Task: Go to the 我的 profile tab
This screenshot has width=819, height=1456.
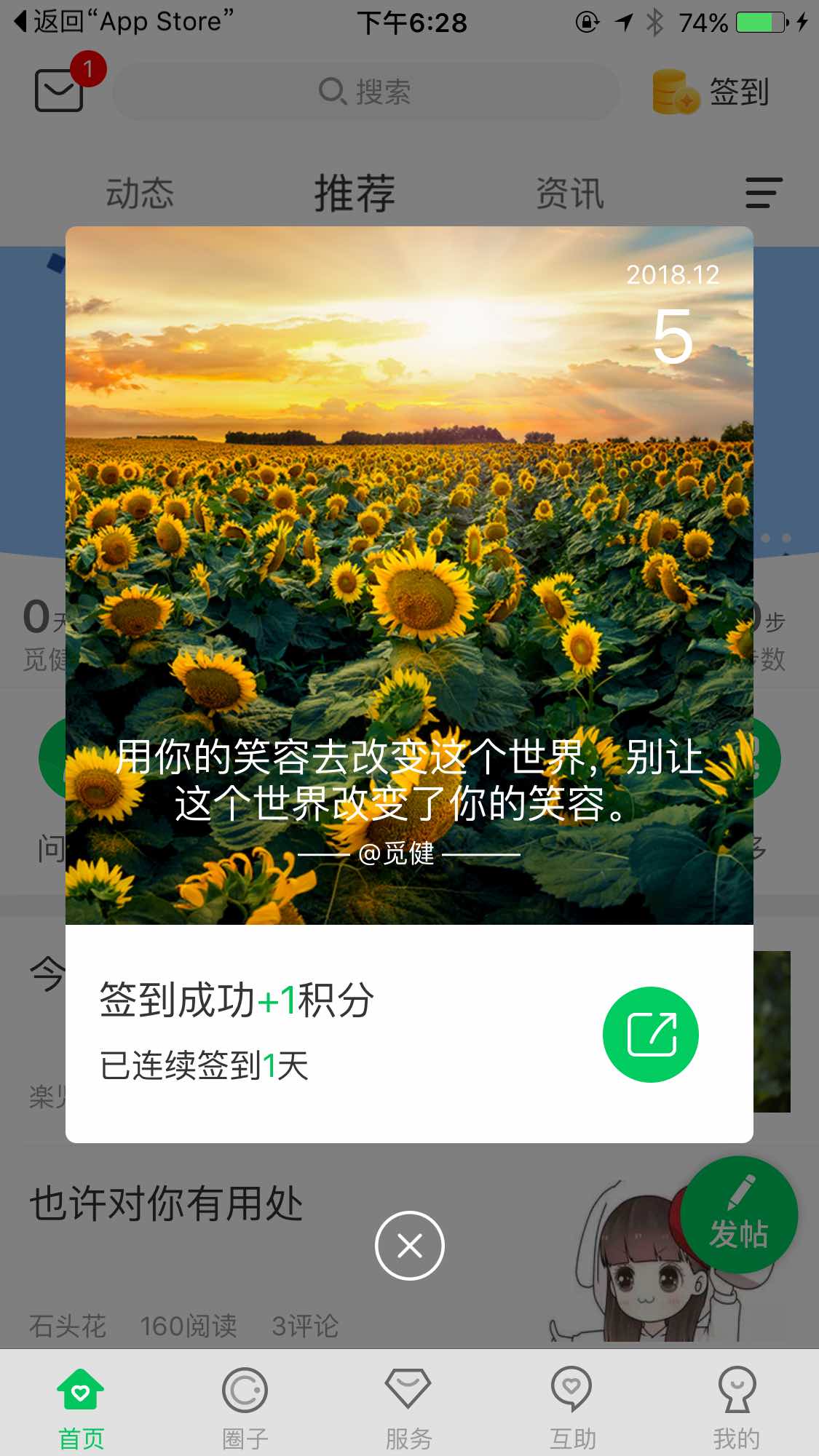Action: [x=736, y=1407]
